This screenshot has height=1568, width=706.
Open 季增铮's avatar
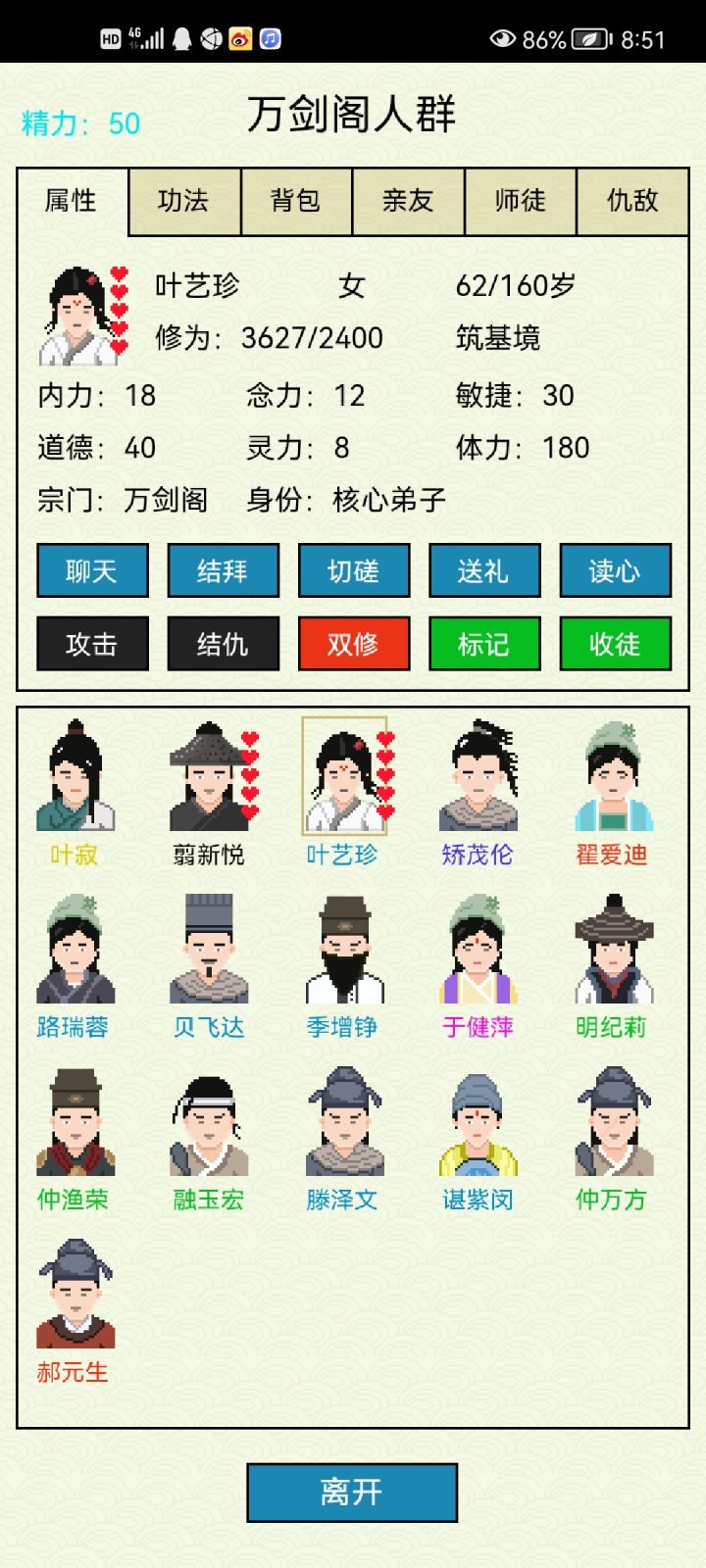coord(344,946)
